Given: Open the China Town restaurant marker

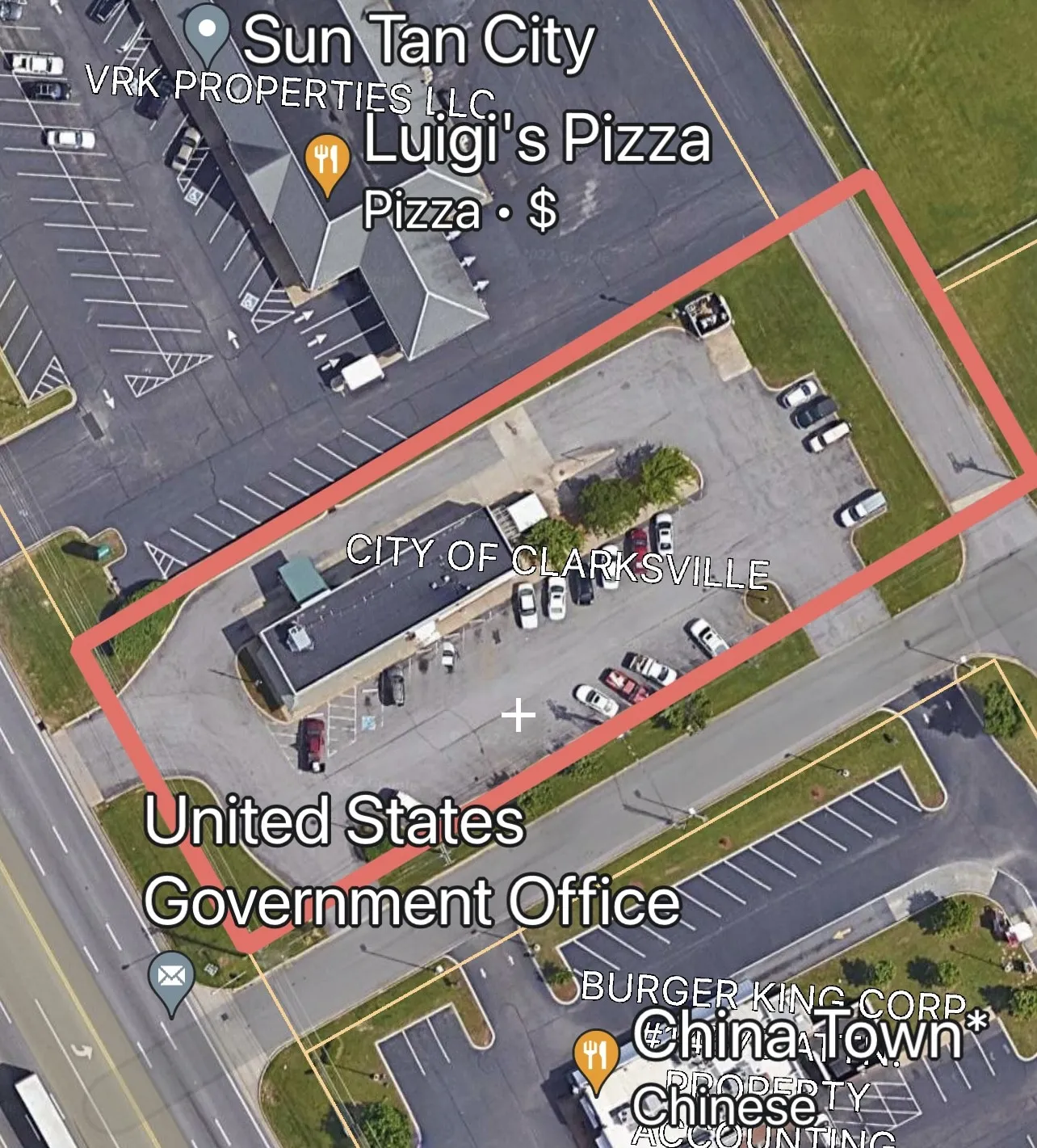Looking at the screenshot, I should pyautogui.click(x=596, y=1054).
